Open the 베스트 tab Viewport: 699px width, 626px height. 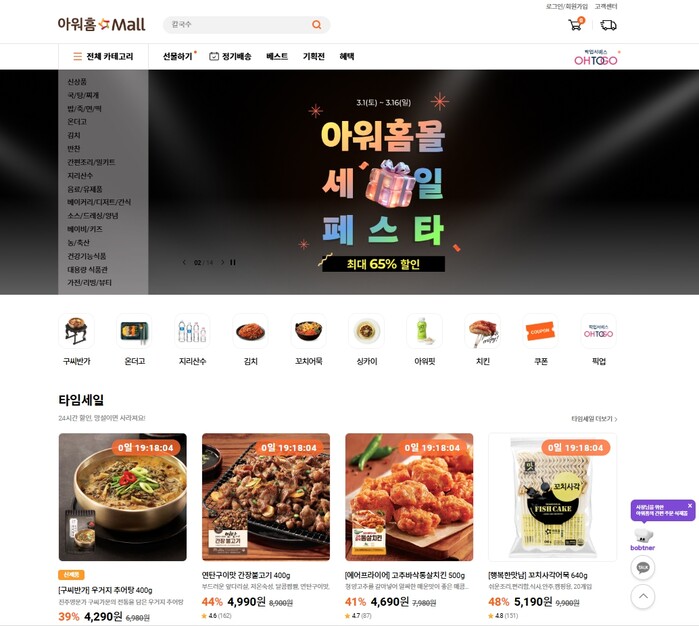(277, 57)
